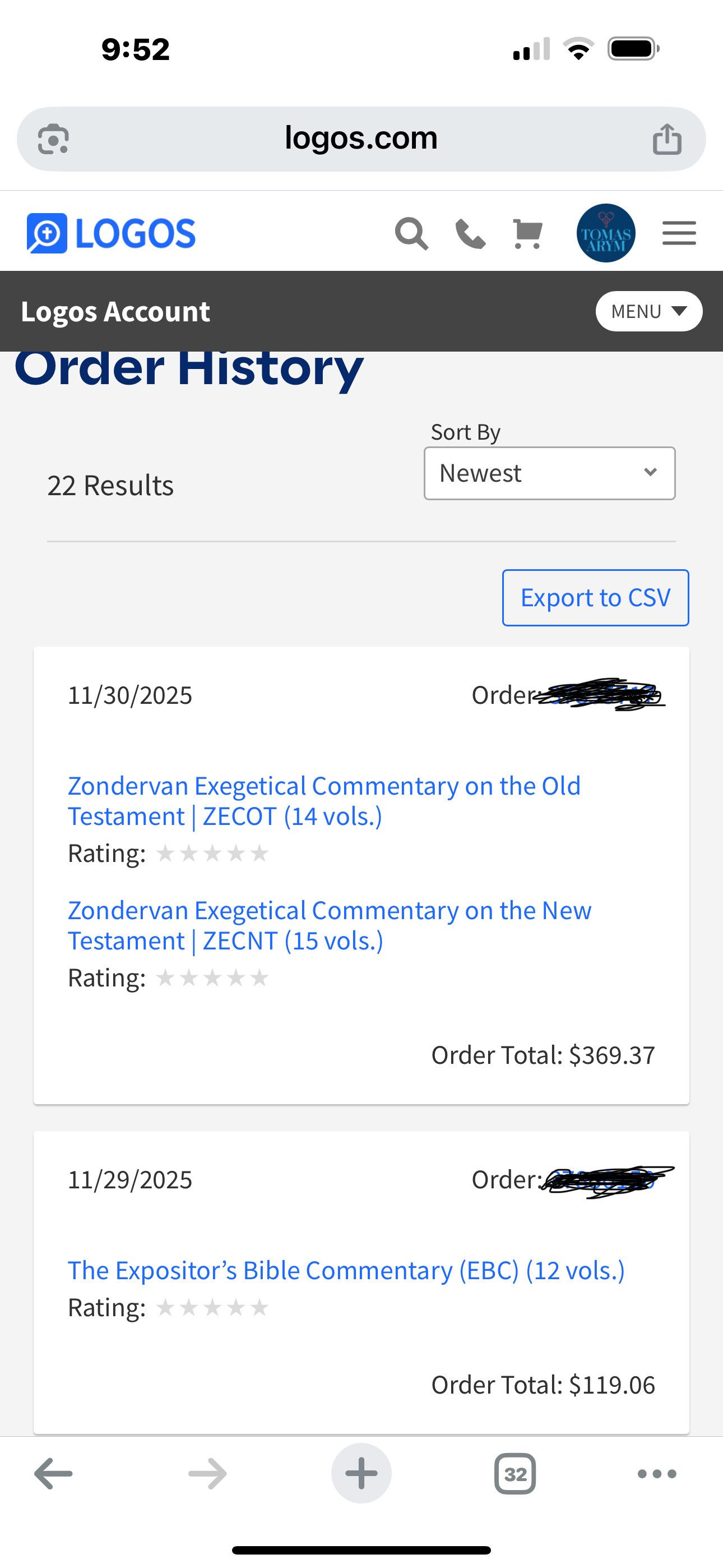The image size is (723, 1568).
Task: Rate ZECNT with five stars
Action: coord(260,978)
